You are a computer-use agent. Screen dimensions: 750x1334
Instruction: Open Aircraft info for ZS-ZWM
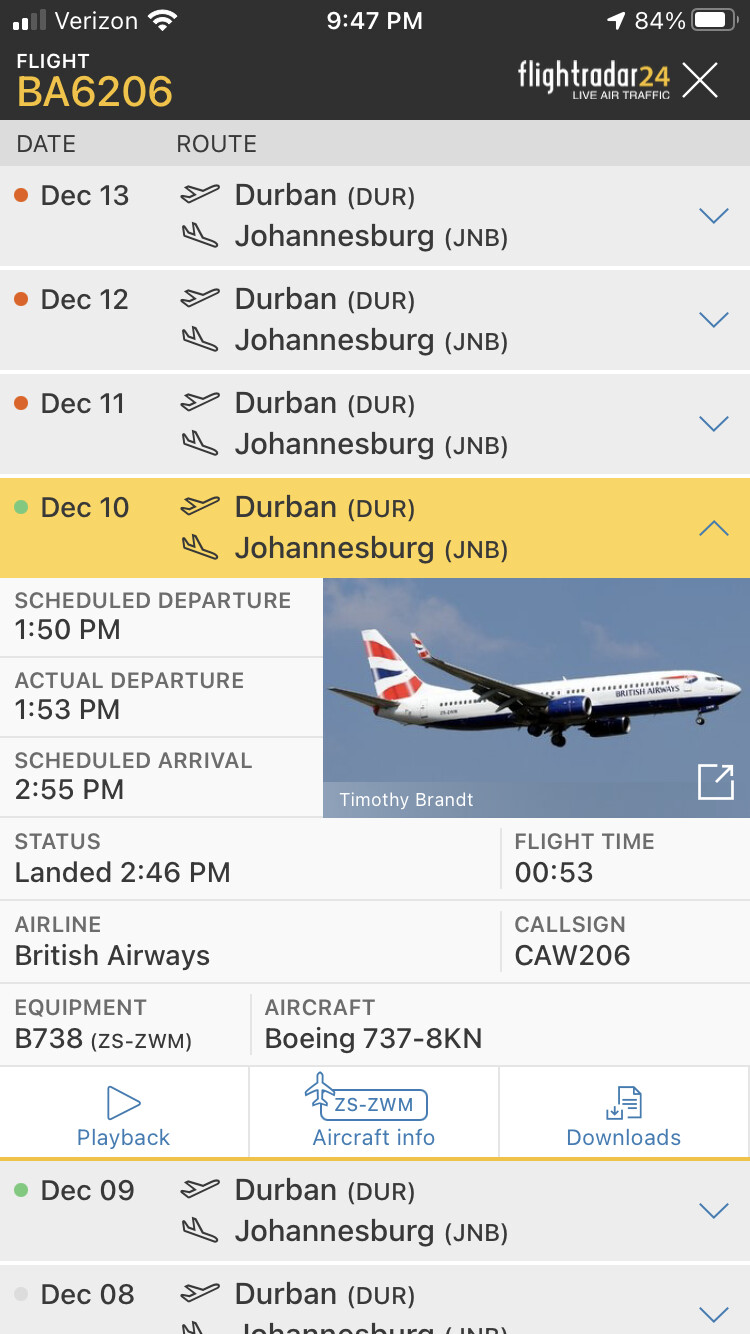pyautogui.click(x=374, y=1114)
